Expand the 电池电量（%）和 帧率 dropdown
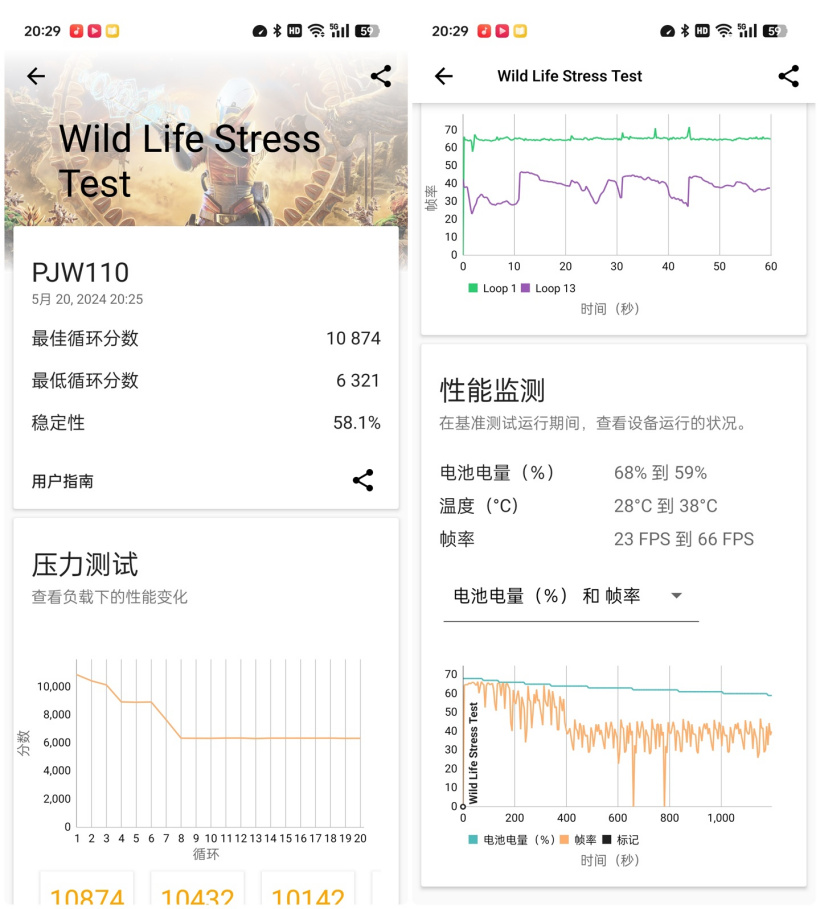 pyautogui.click(x=570, y=596)
